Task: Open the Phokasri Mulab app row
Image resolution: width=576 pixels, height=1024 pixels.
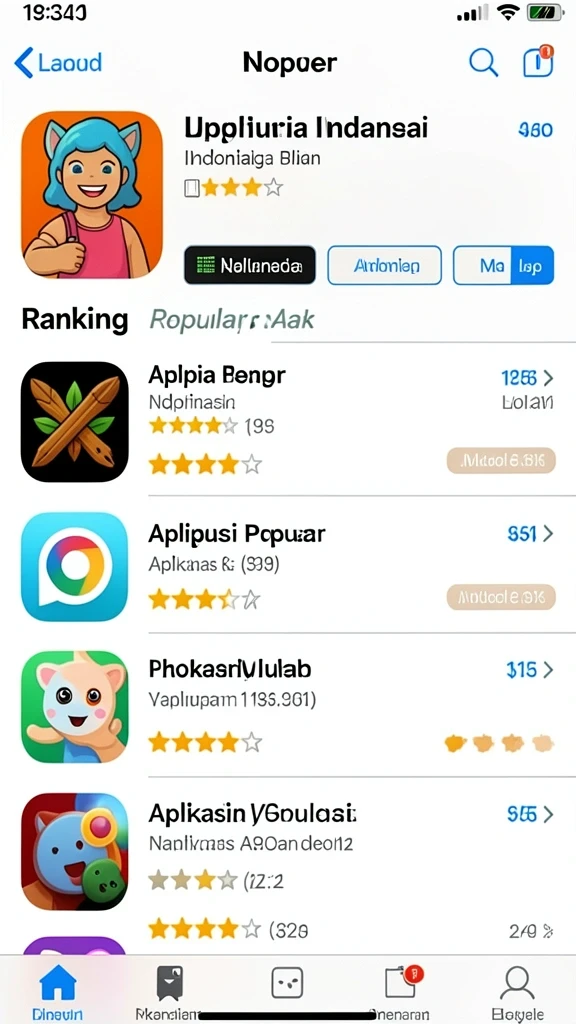Action: click(x=288, y=707)
